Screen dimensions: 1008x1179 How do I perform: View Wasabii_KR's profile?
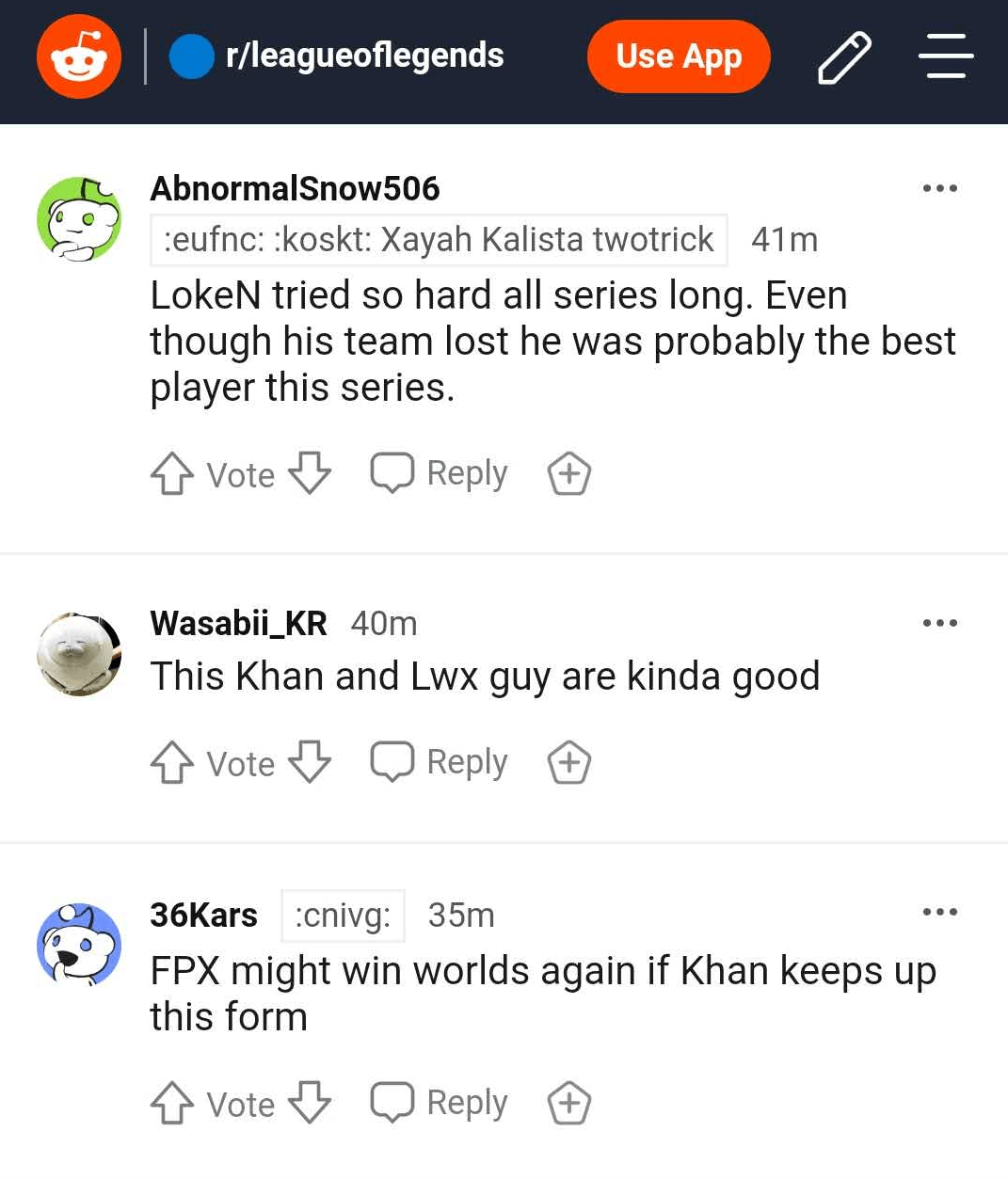[x=238, y=623]
